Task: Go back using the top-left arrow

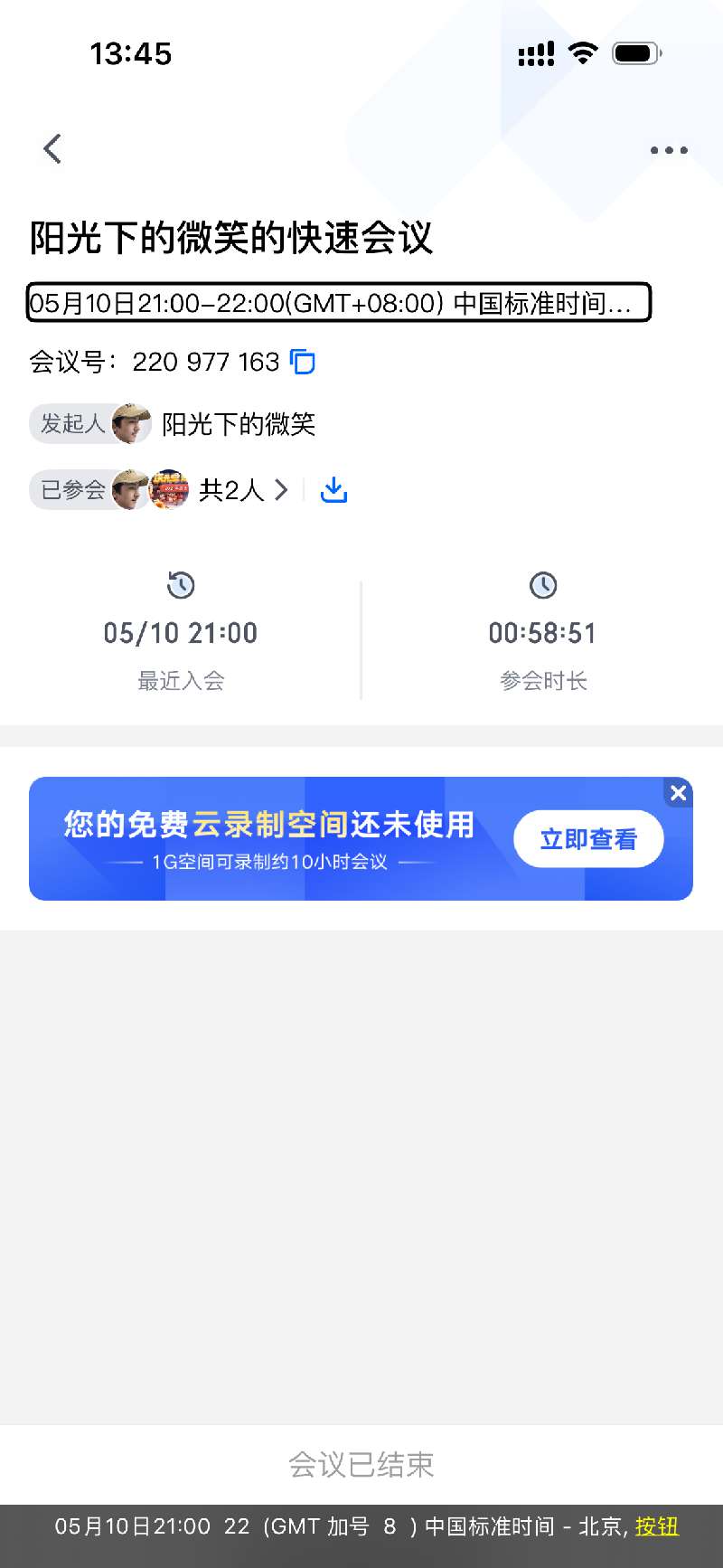Action: pos(52,149)
